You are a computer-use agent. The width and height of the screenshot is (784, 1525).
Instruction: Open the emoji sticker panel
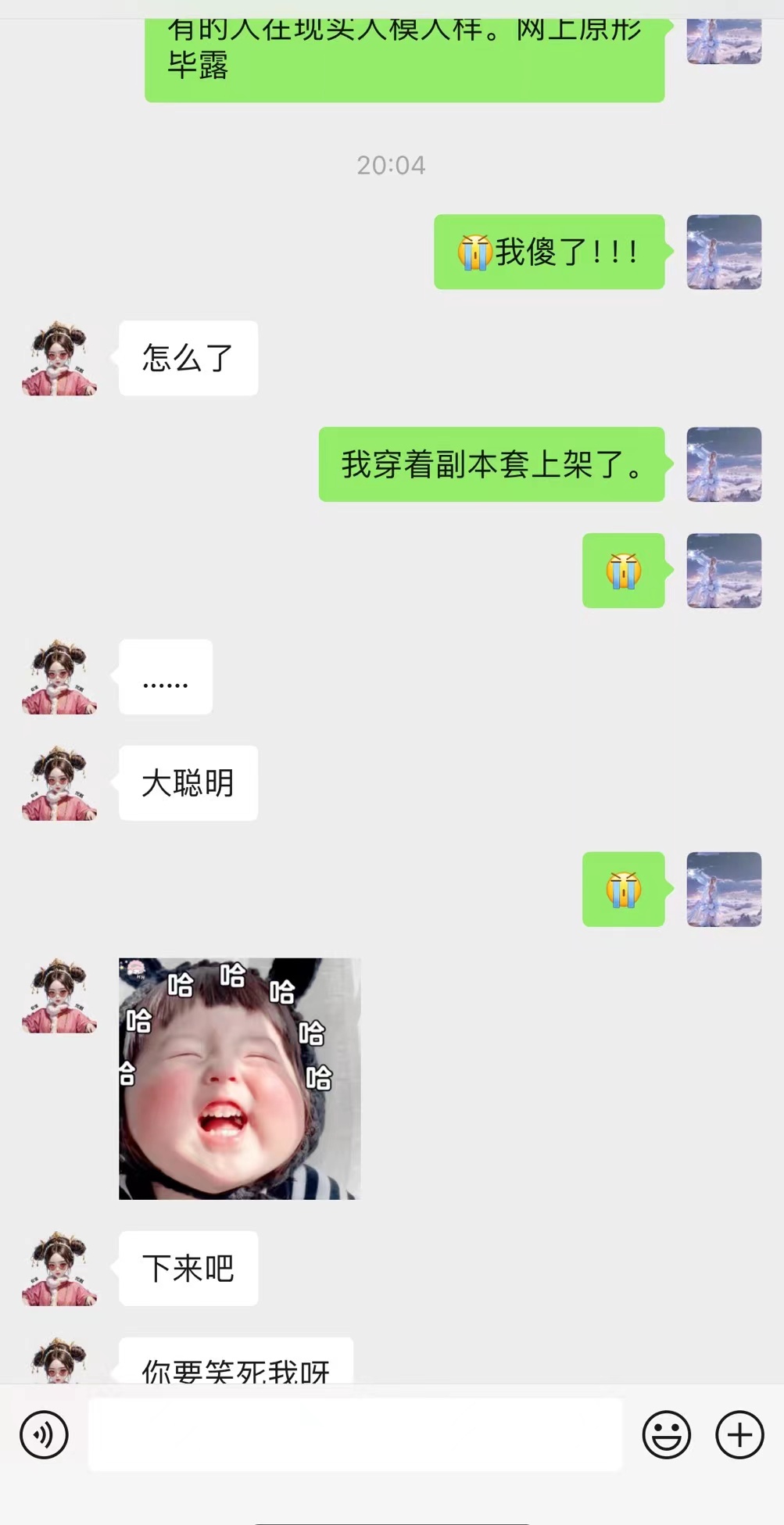click(666, 1434)
